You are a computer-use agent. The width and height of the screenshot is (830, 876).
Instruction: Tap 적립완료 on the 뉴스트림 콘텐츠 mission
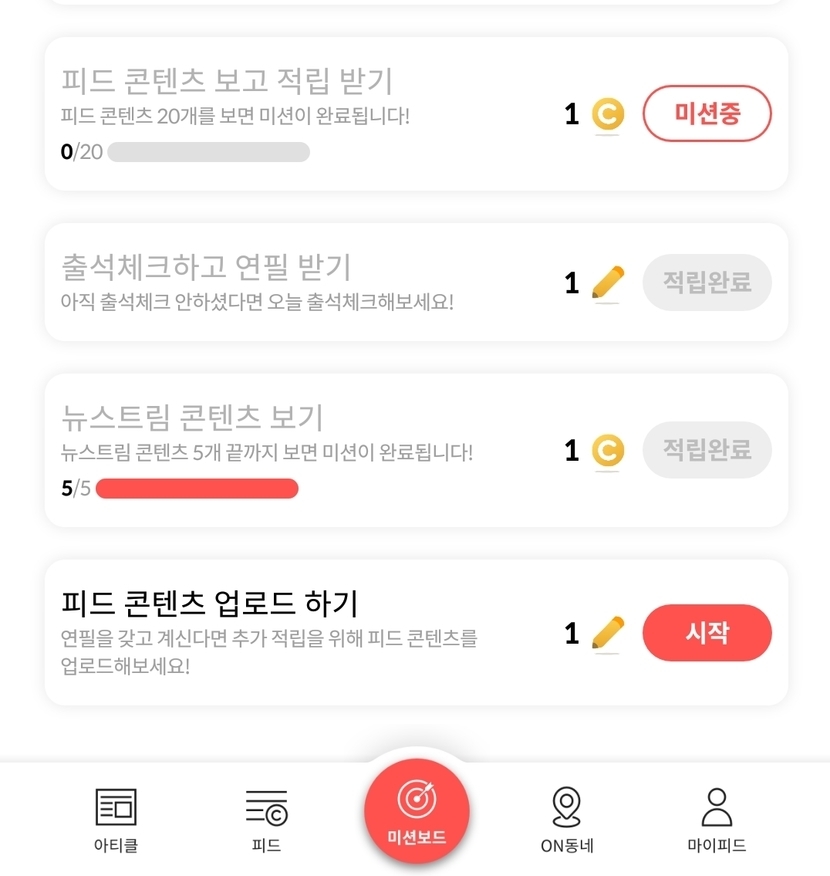click(707, 450)
